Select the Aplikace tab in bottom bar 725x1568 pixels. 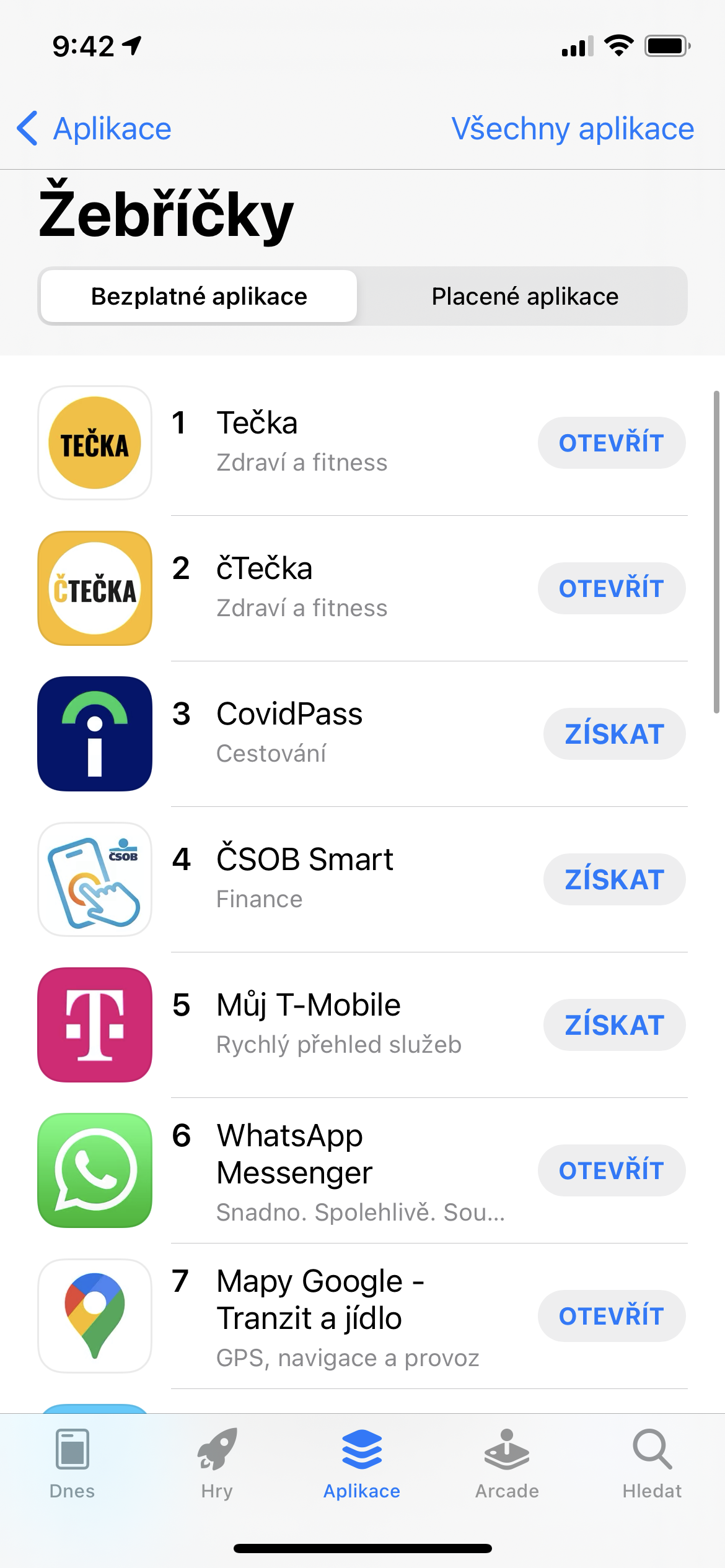[x=362, y=1463]
